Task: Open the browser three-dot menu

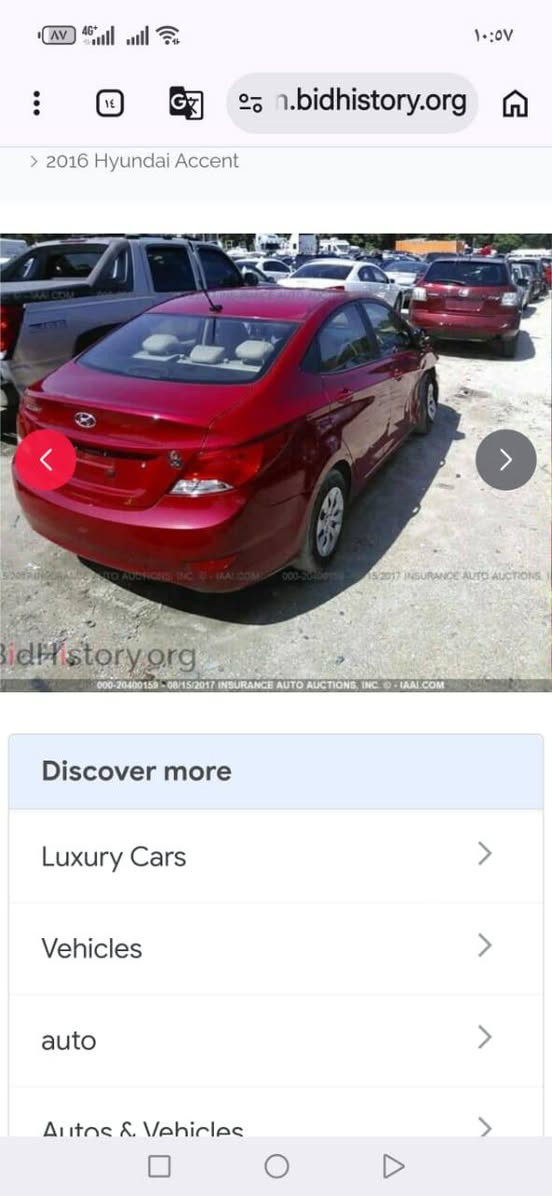Action: coord(37,103)
